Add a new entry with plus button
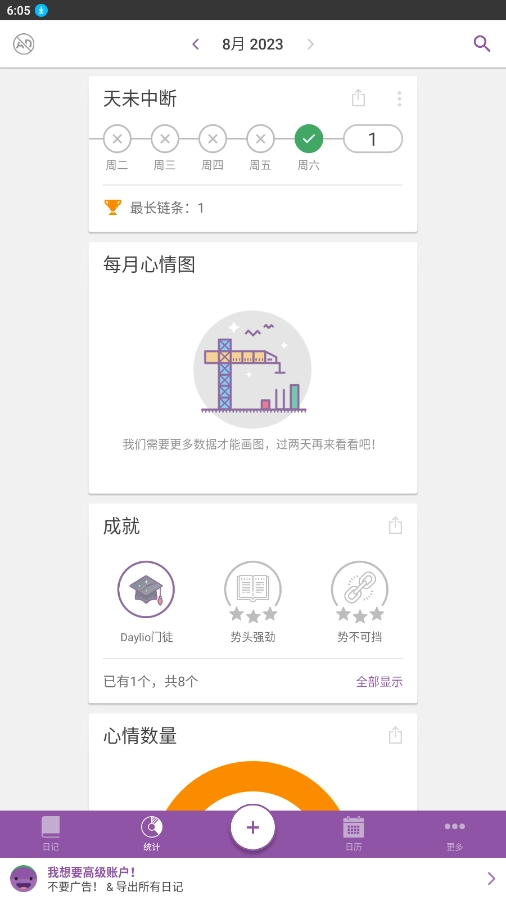Screen dimensions: 506x899 (x=253, y=827)
